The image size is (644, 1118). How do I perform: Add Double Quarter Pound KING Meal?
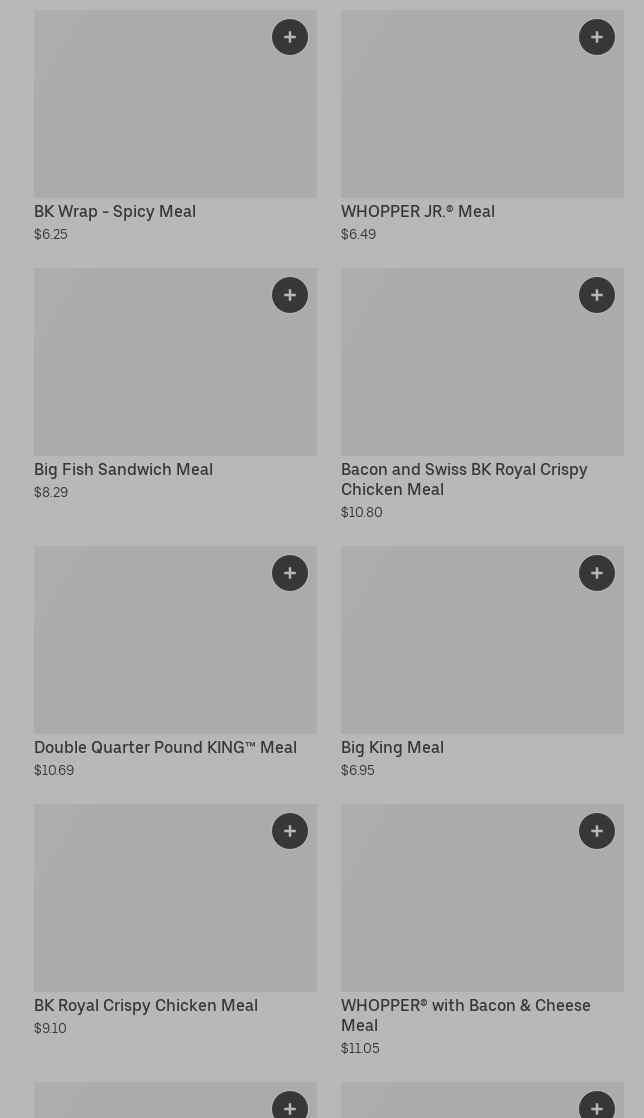tap(290, 573)
